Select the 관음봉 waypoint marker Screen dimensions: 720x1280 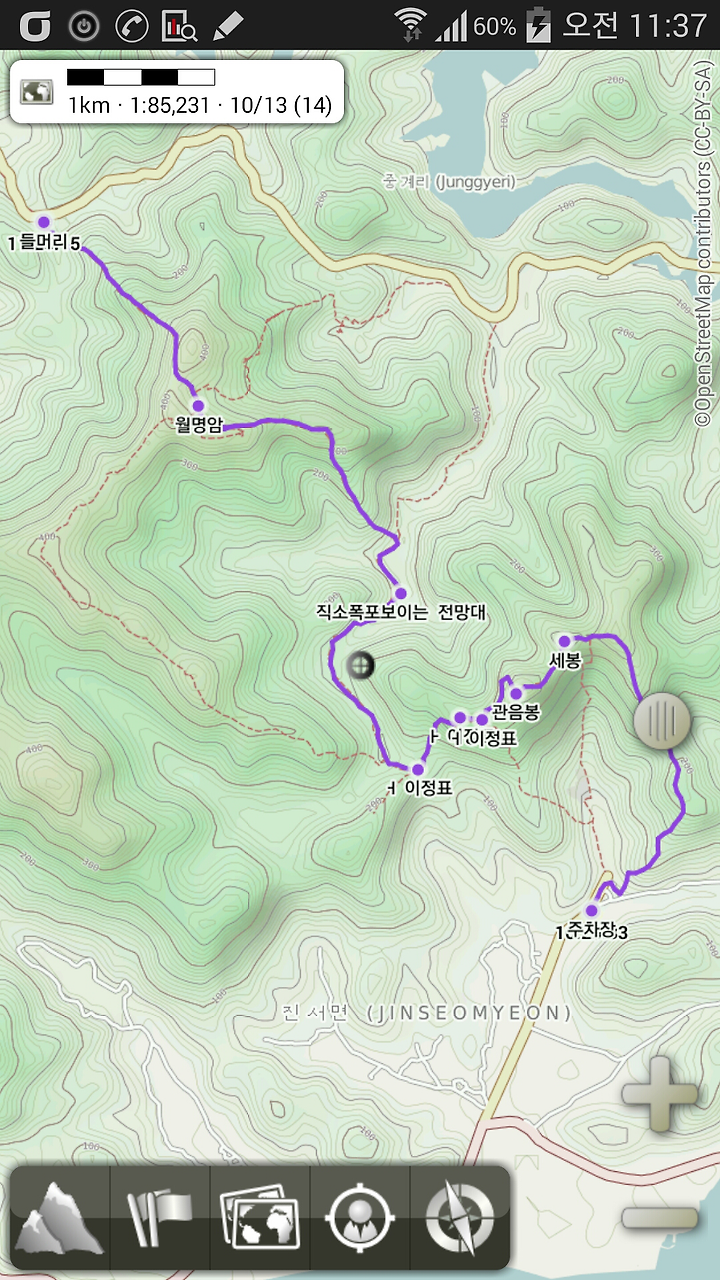[x=516, y=693]
